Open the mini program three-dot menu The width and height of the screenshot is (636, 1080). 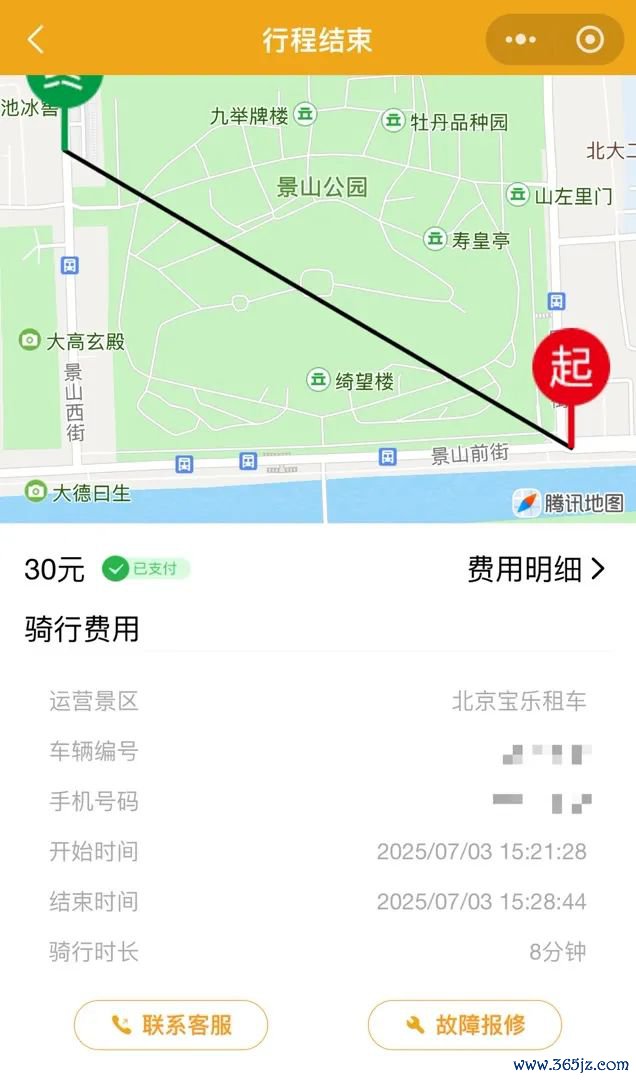[520, 39]
